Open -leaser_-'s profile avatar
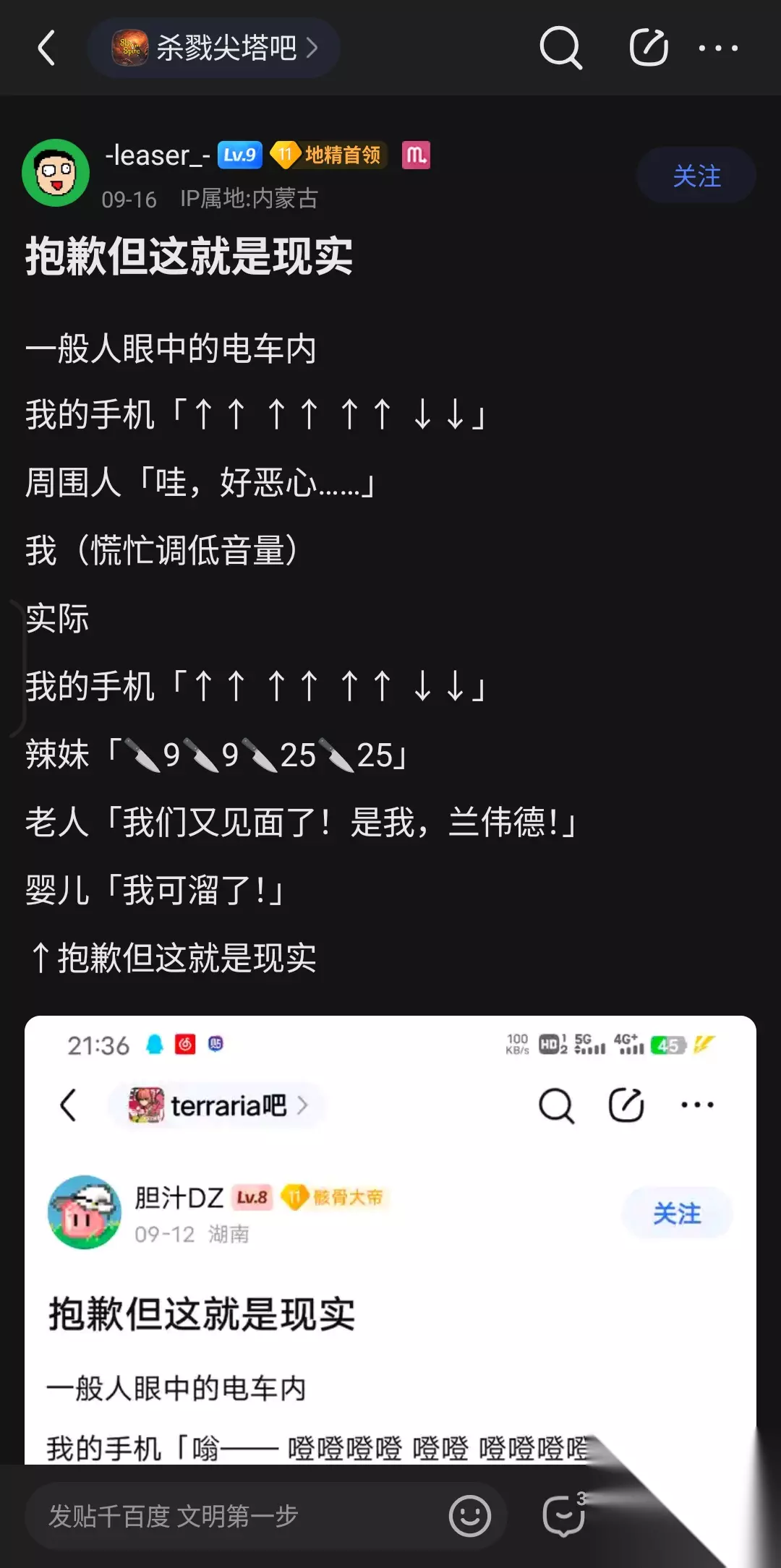The image size is (781, 1568). 56,173
